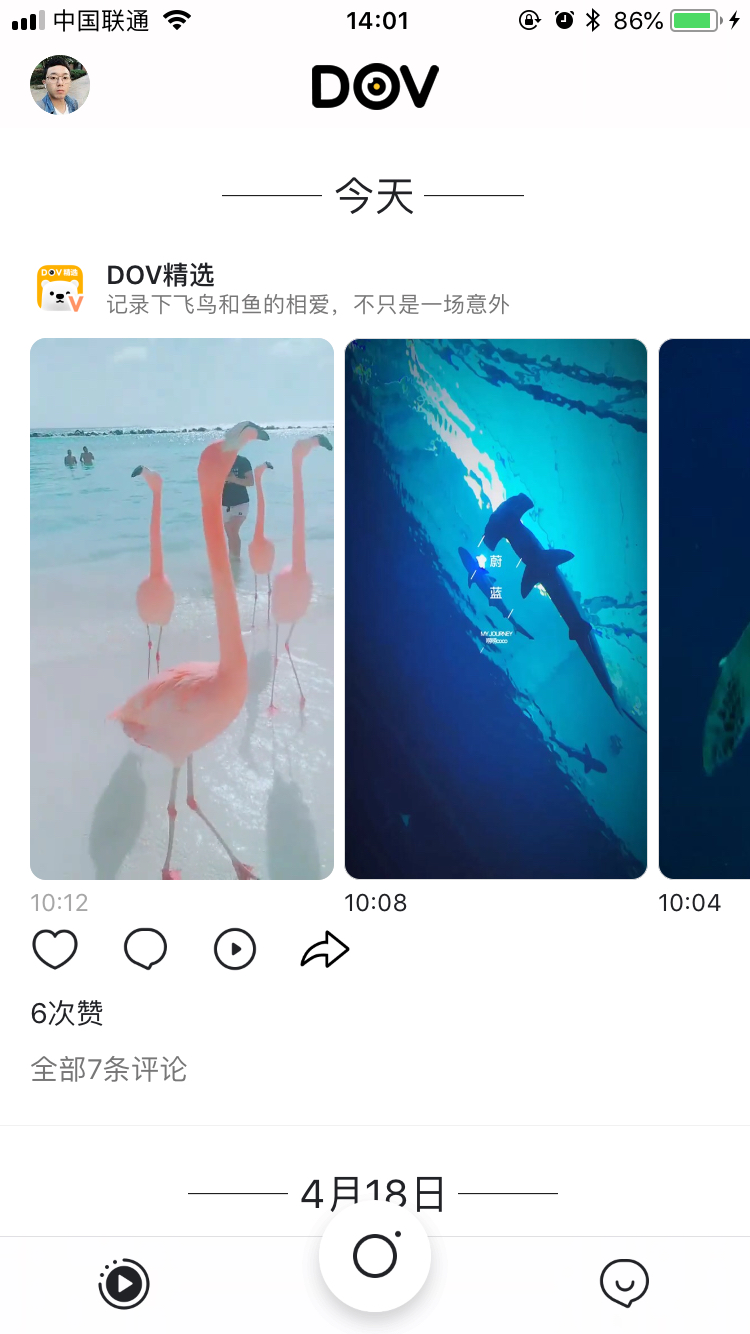This screenshot has height=1334, width=750.
Task: Like the DOV精选 post
Action: point(55,949)
